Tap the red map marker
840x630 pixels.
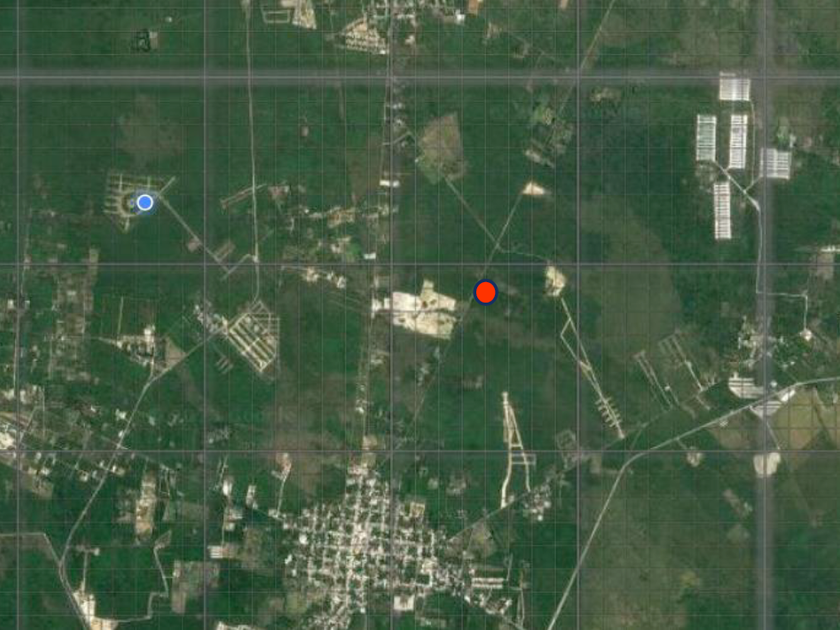(x=485, y=292)
